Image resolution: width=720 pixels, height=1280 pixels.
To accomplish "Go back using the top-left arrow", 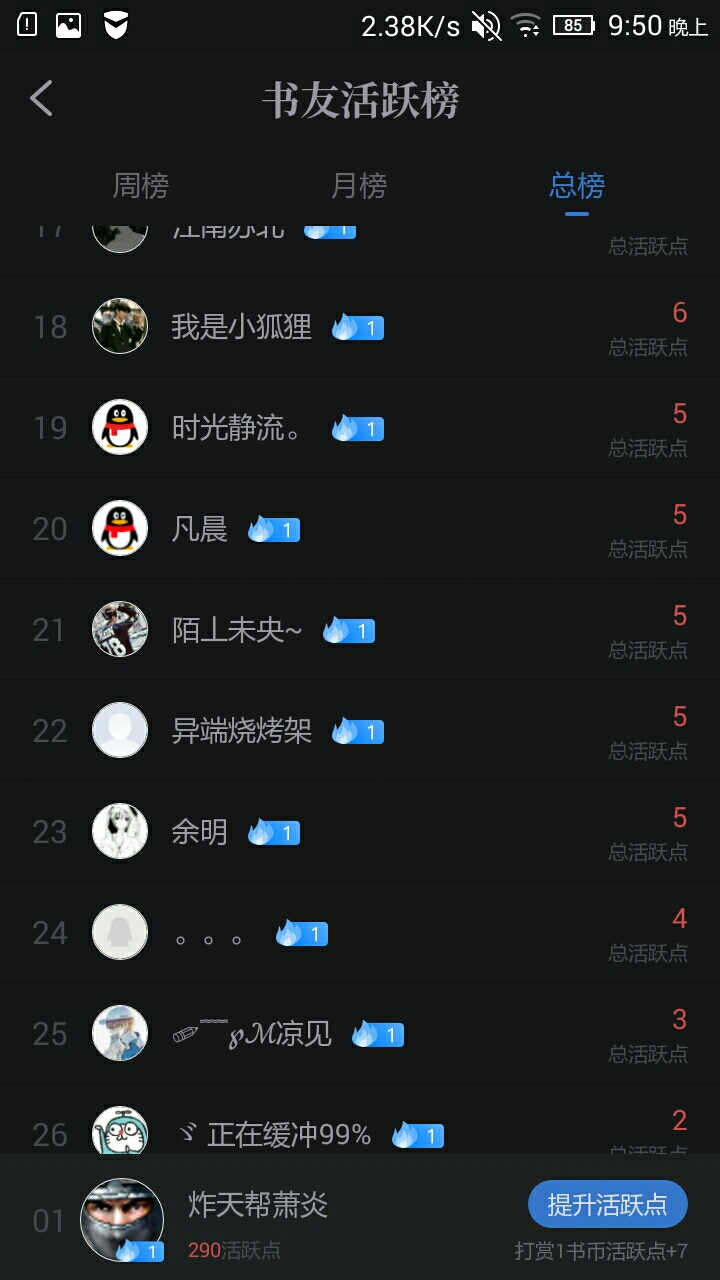I will coord(42,99).
